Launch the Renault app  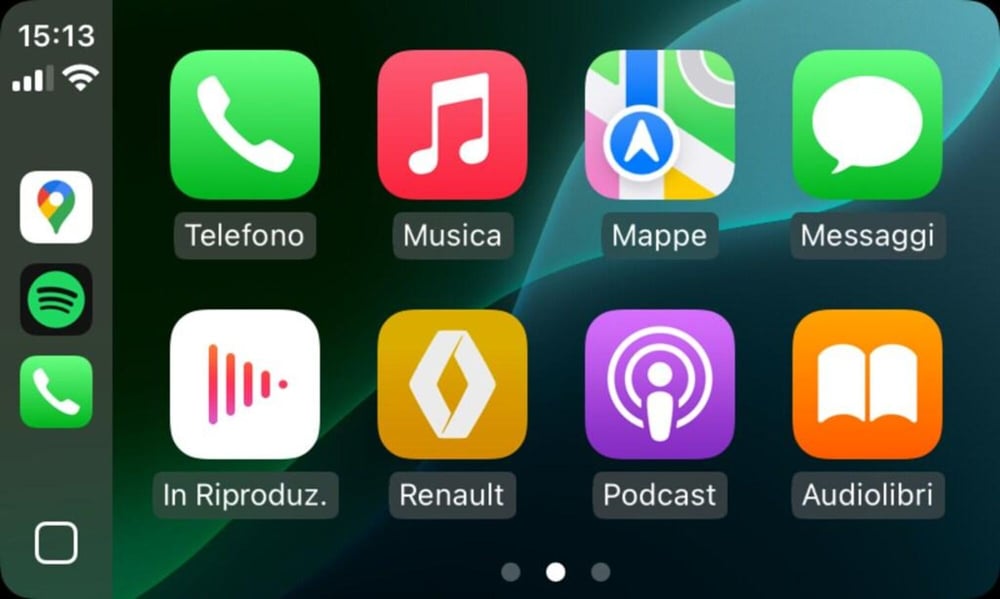452,384
